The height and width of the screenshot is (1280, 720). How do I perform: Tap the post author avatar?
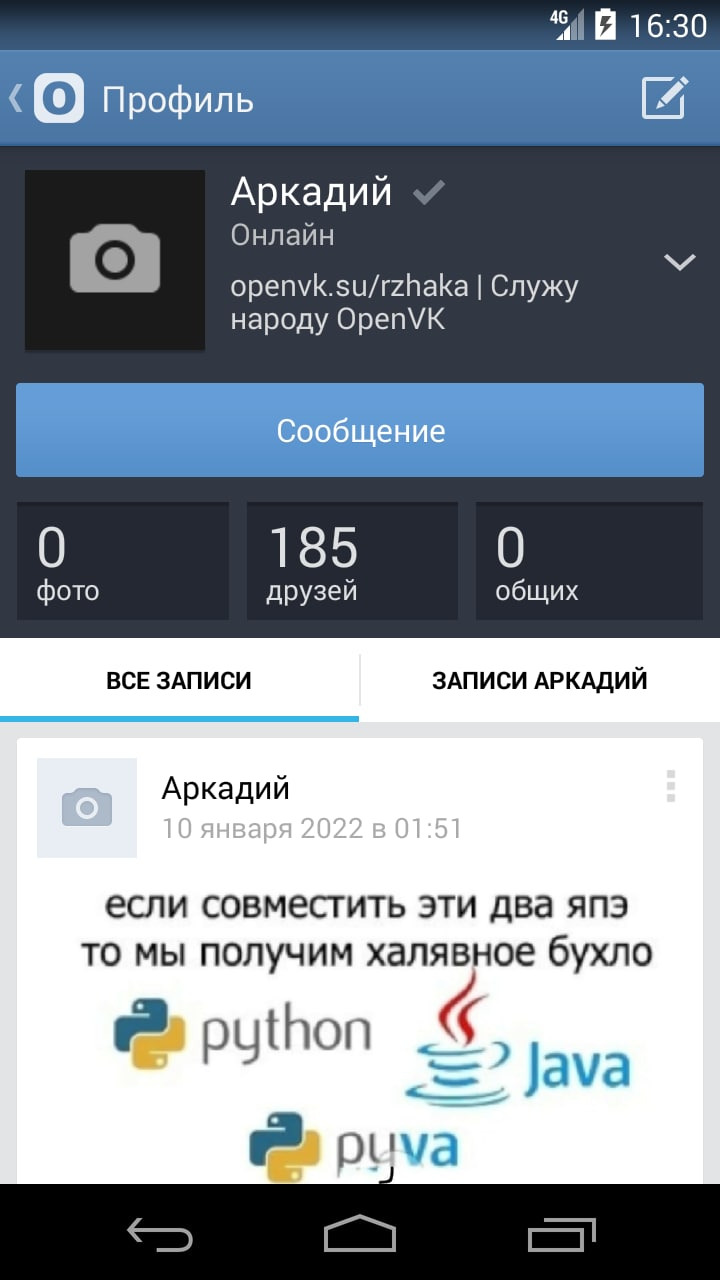(87, 808)
